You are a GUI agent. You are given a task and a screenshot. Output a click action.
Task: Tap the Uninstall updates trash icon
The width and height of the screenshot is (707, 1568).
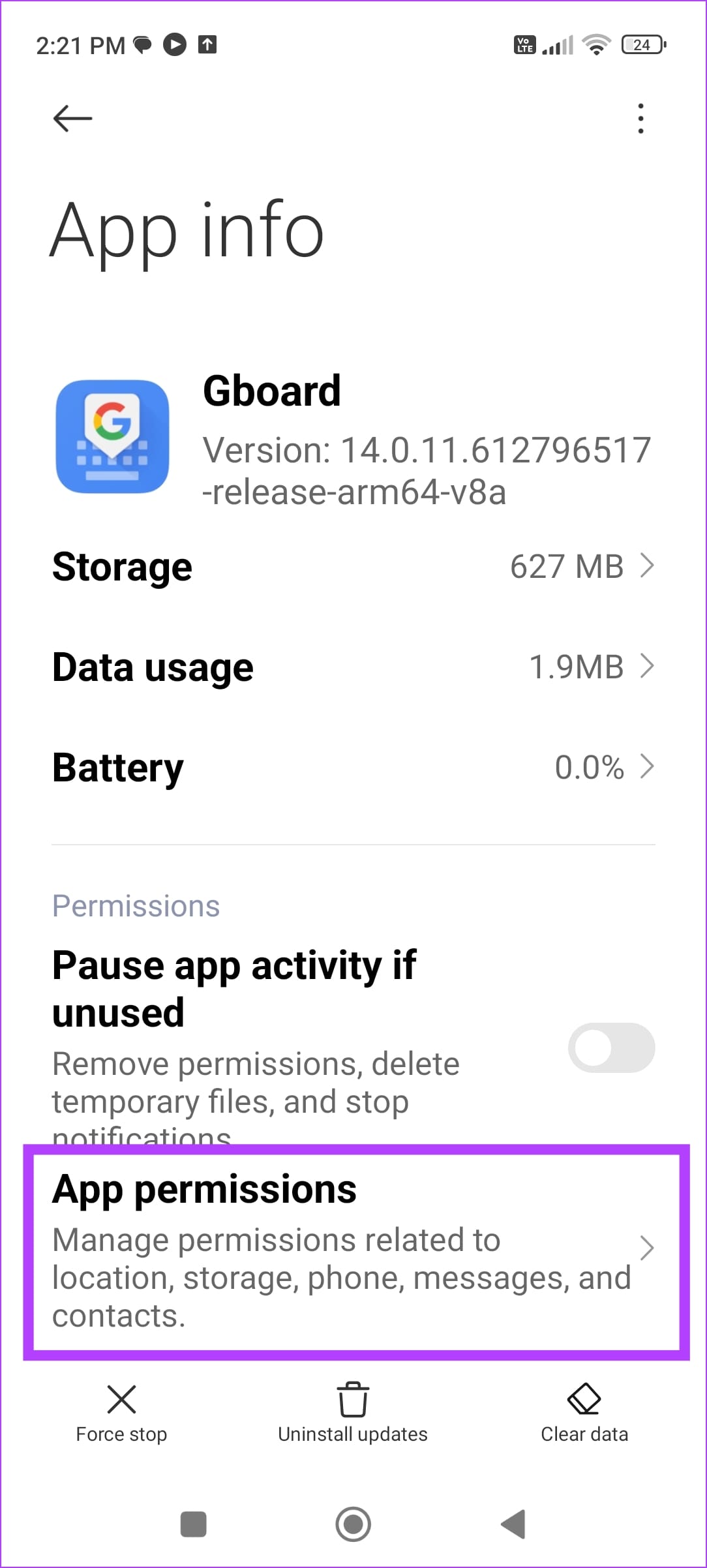(352, 1398)
